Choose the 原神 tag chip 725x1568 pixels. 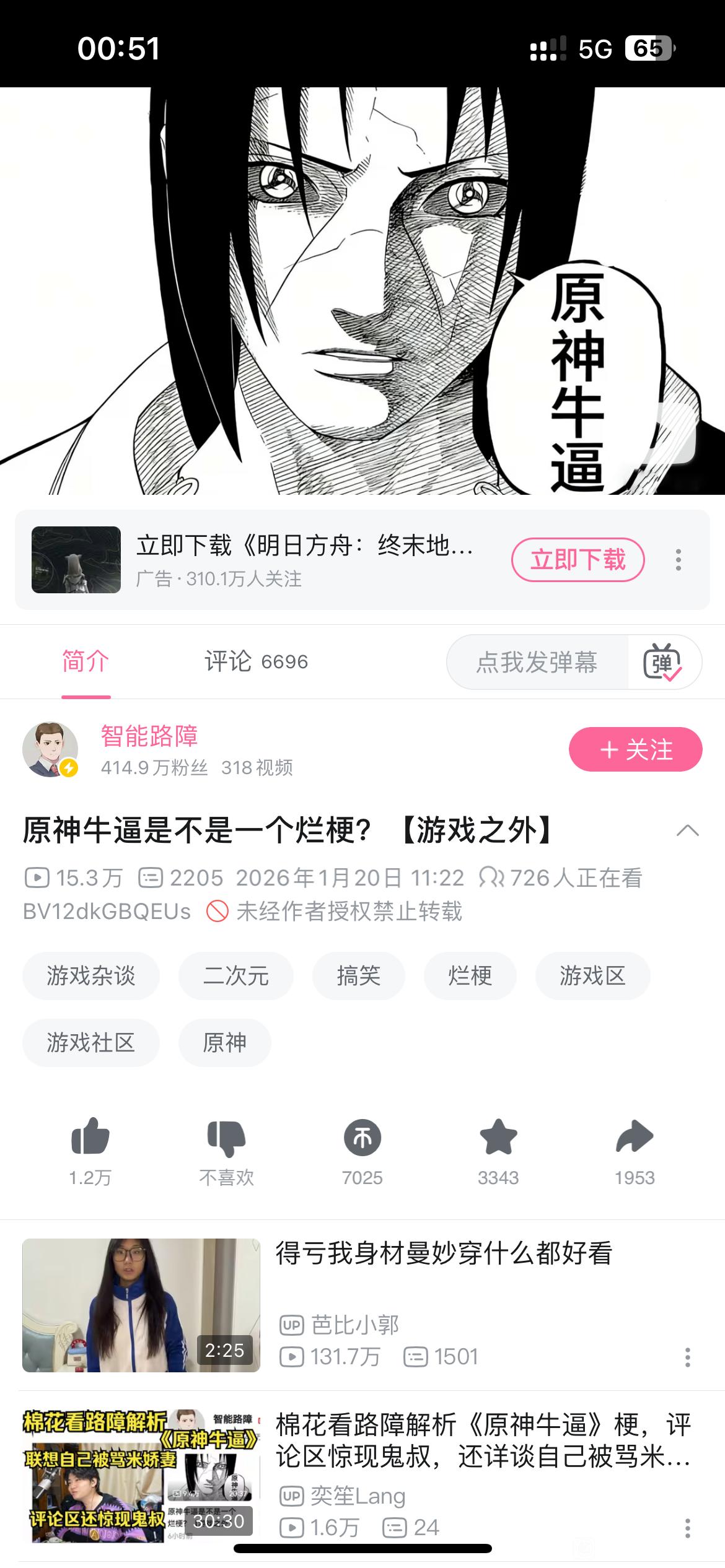pos(224,1043)
